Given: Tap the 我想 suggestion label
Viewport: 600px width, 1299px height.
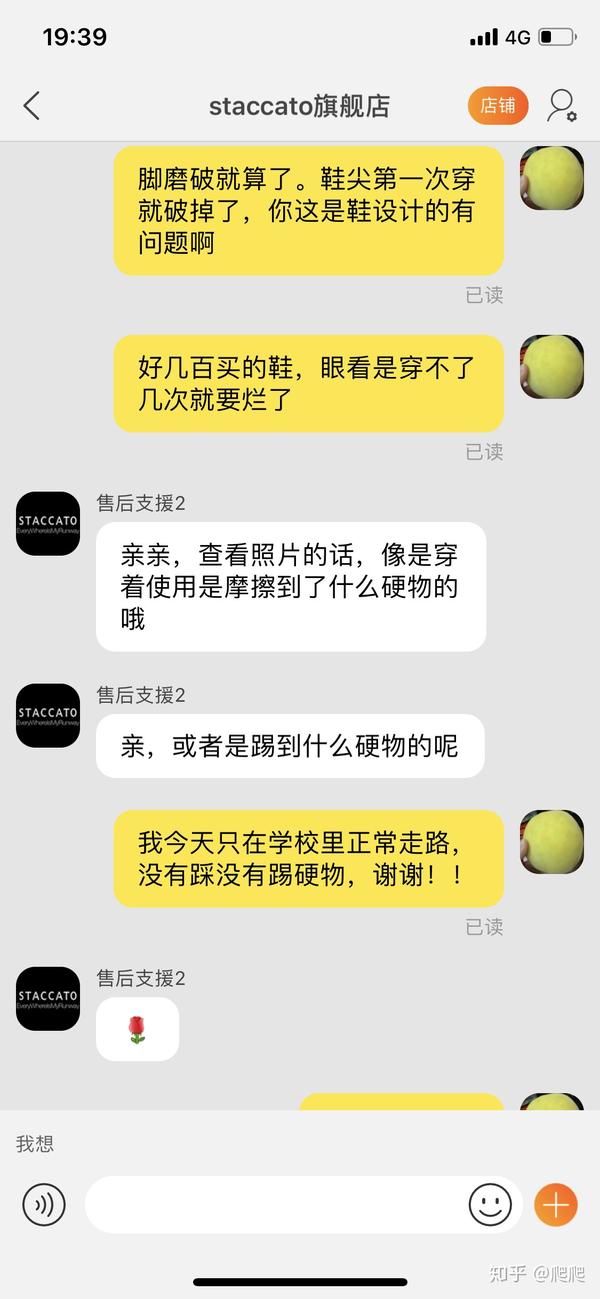Looking at the screenshot, I should (35, 1144).
